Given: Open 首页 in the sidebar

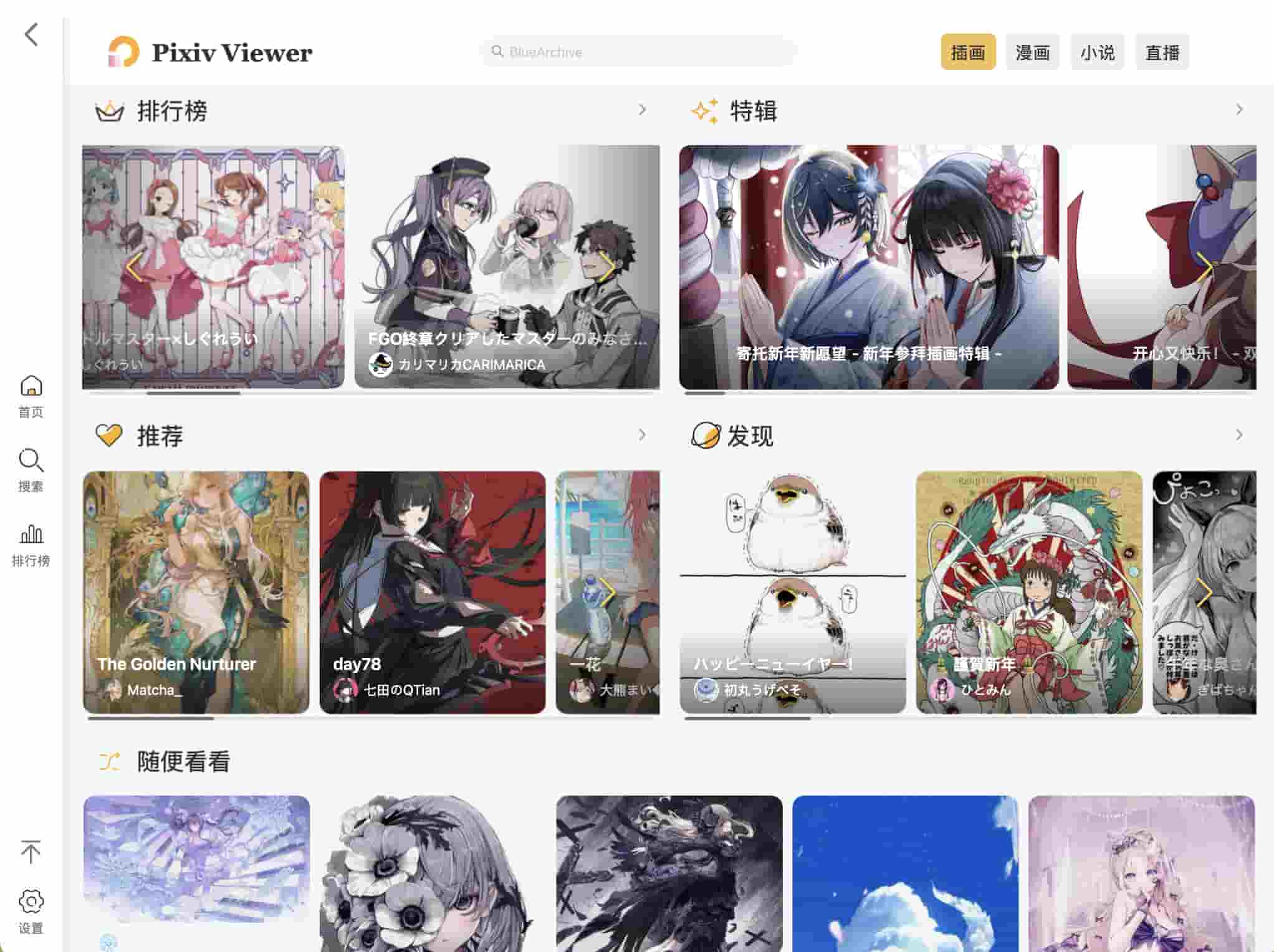Looking at the screenshot, I should pyautogui.click(x=31, y=396).
